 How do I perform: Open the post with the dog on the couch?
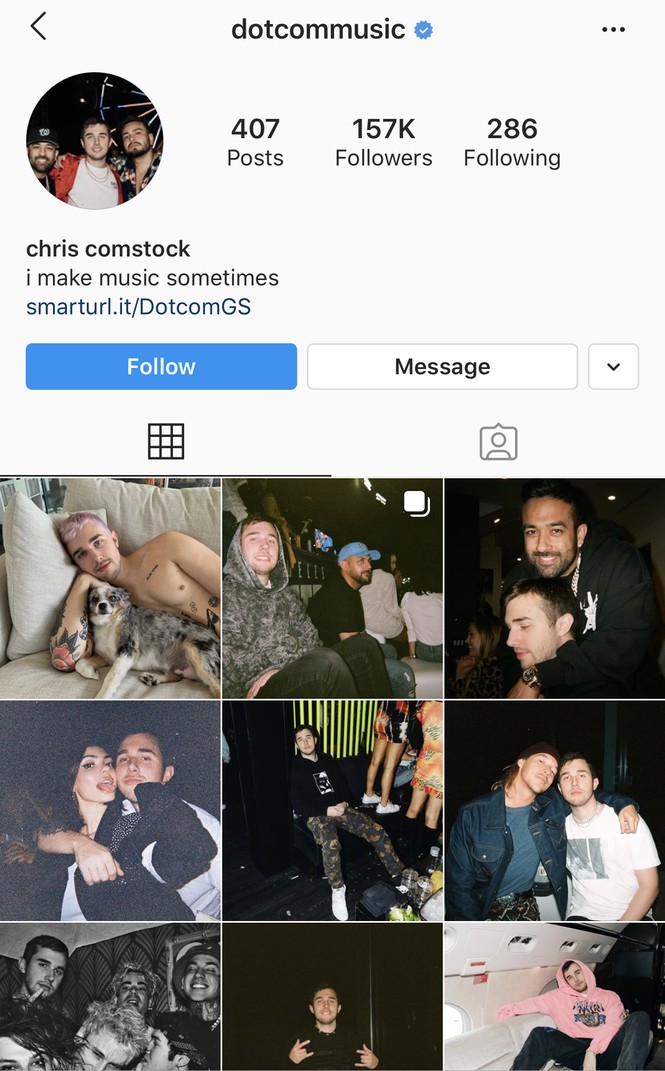click(x=110, y=588)
